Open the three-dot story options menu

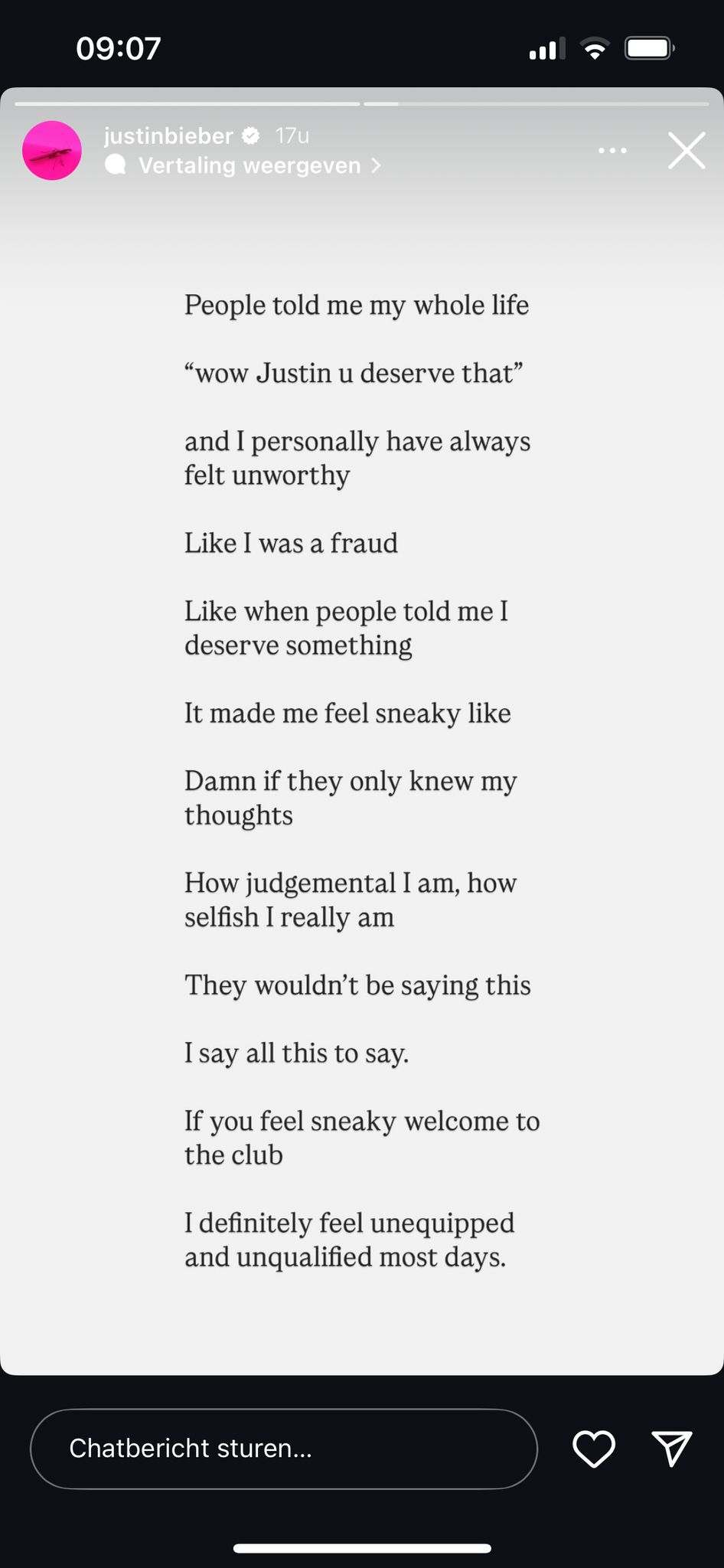[612, 151]
